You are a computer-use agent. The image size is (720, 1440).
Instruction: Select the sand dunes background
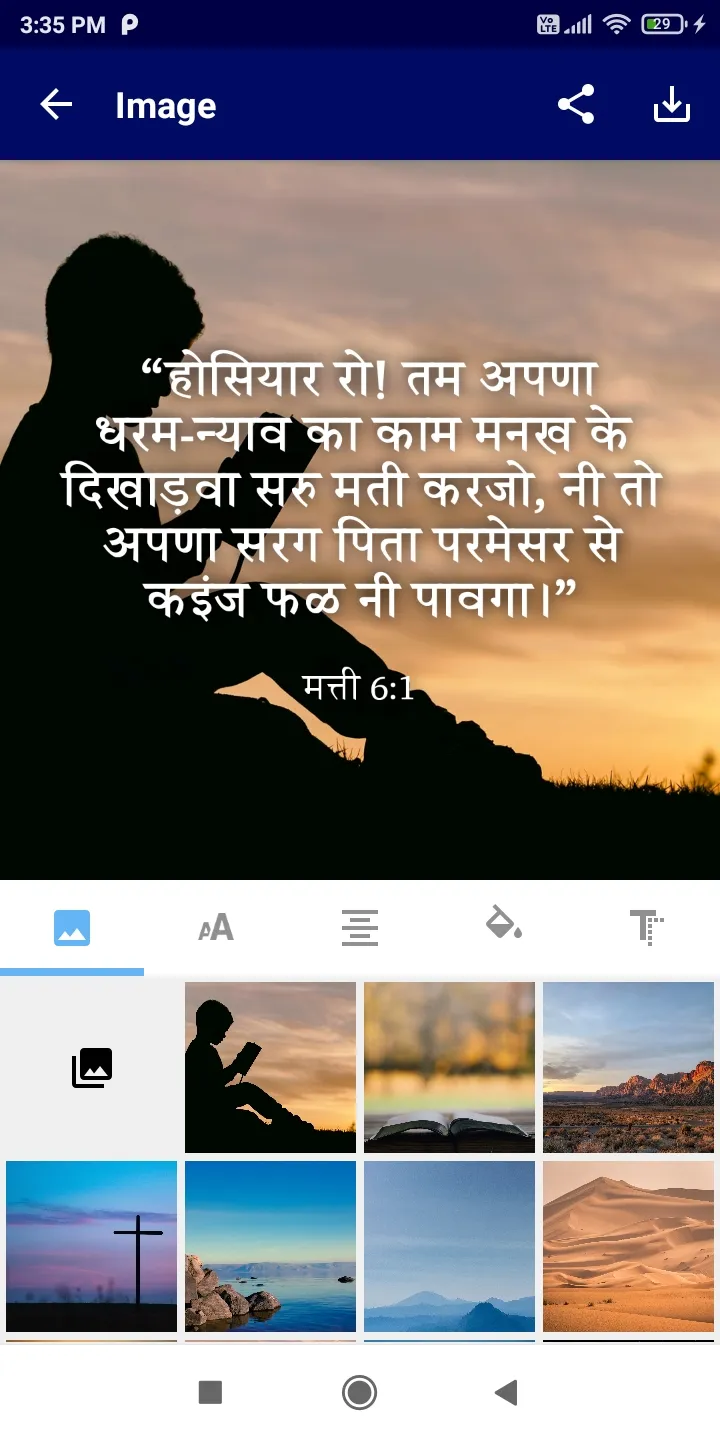pos(628,1246)
